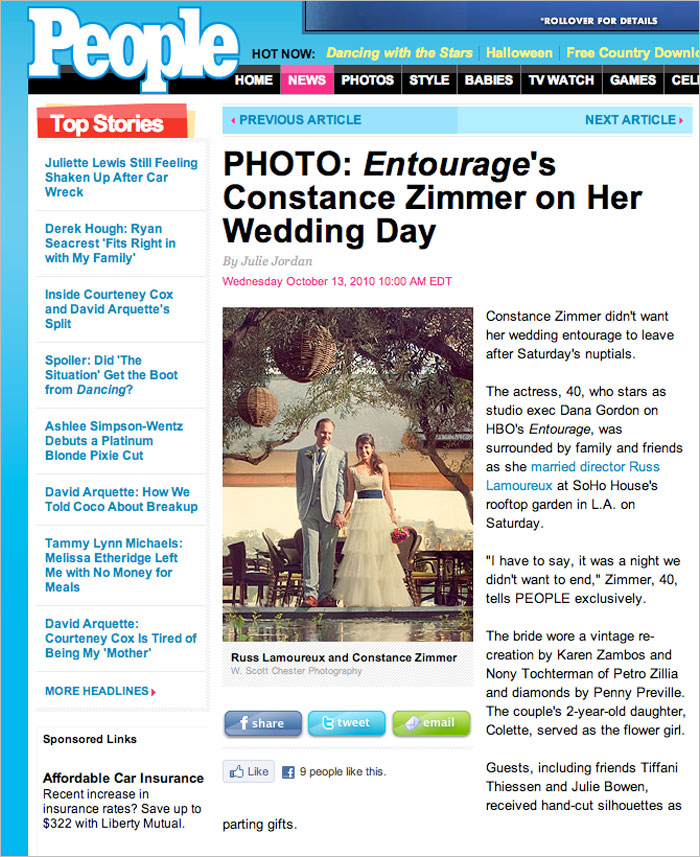700x857 pixels.
Task: Open Affordable Car Insurance sponsored link
Action: coord(121,778)
